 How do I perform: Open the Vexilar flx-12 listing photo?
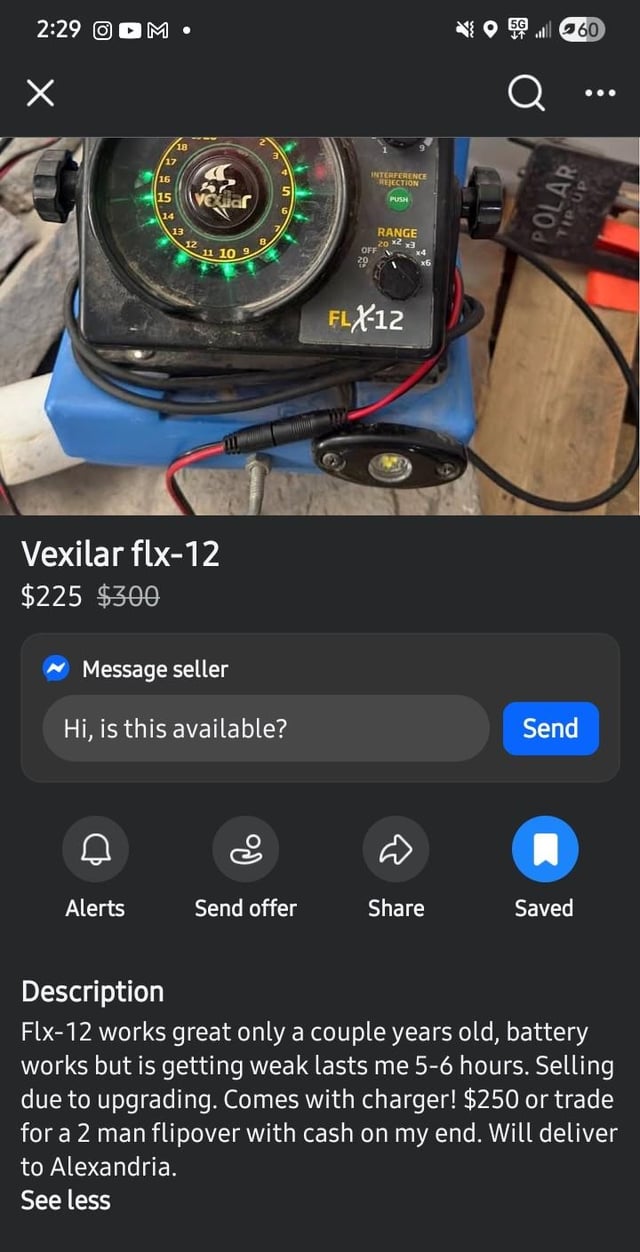[x=320, y=325]
